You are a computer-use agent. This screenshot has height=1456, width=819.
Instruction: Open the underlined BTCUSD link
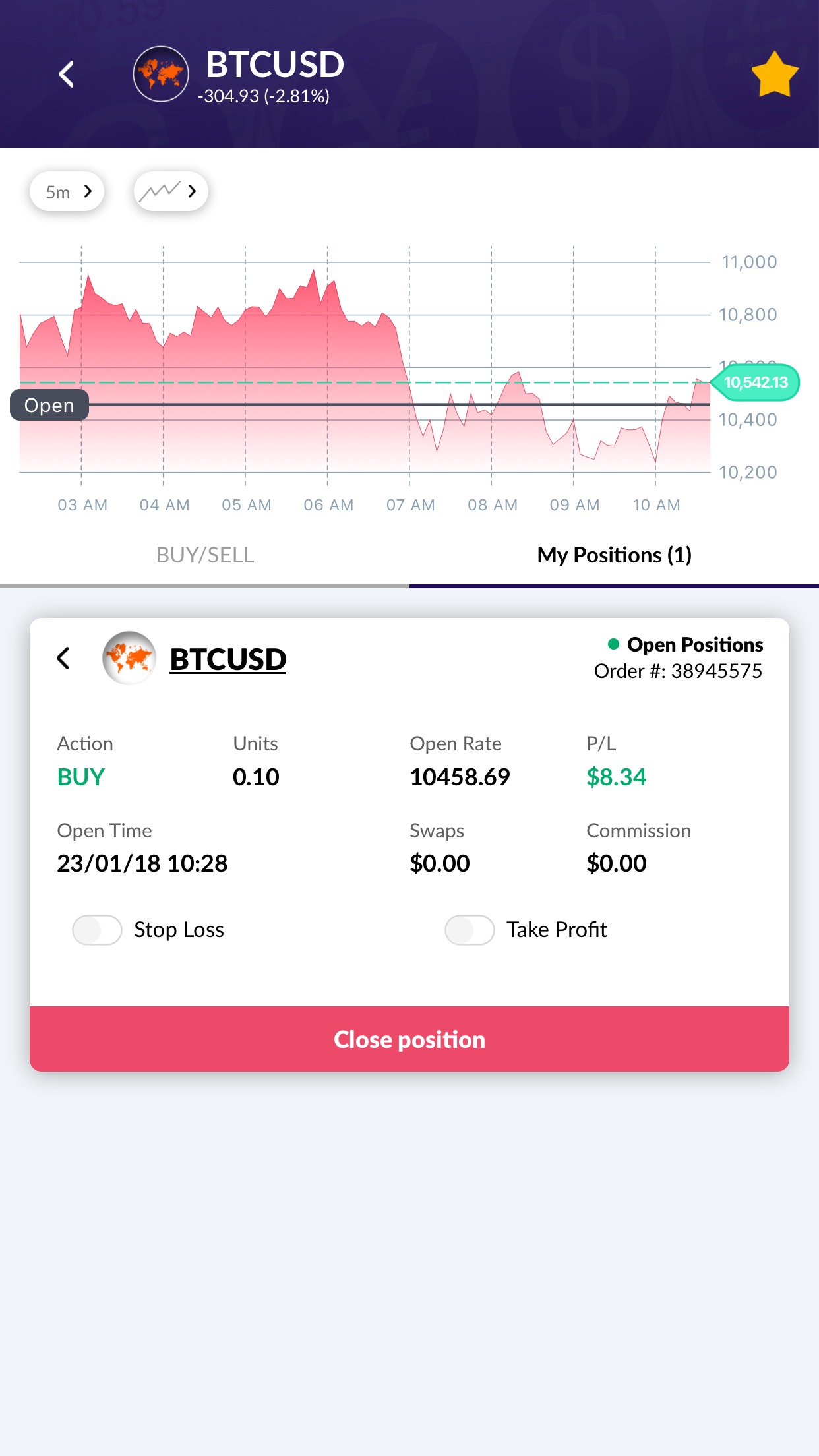coord(228,659)
